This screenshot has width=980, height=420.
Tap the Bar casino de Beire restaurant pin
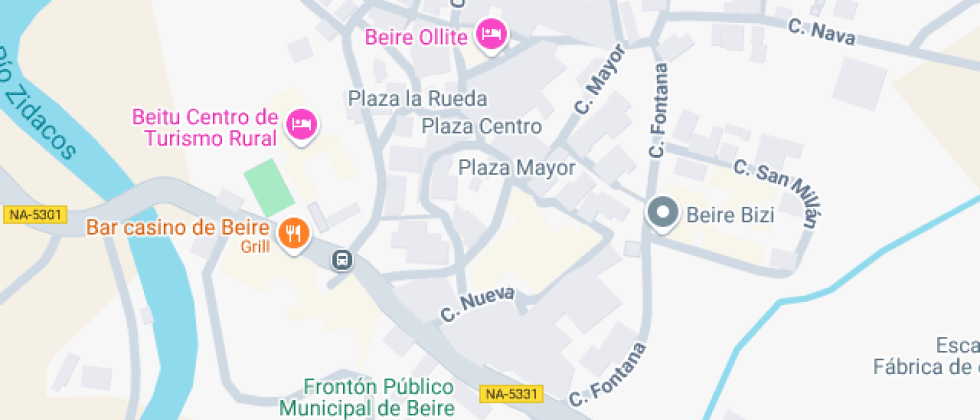pyautogui.click(x=293, y=234)
